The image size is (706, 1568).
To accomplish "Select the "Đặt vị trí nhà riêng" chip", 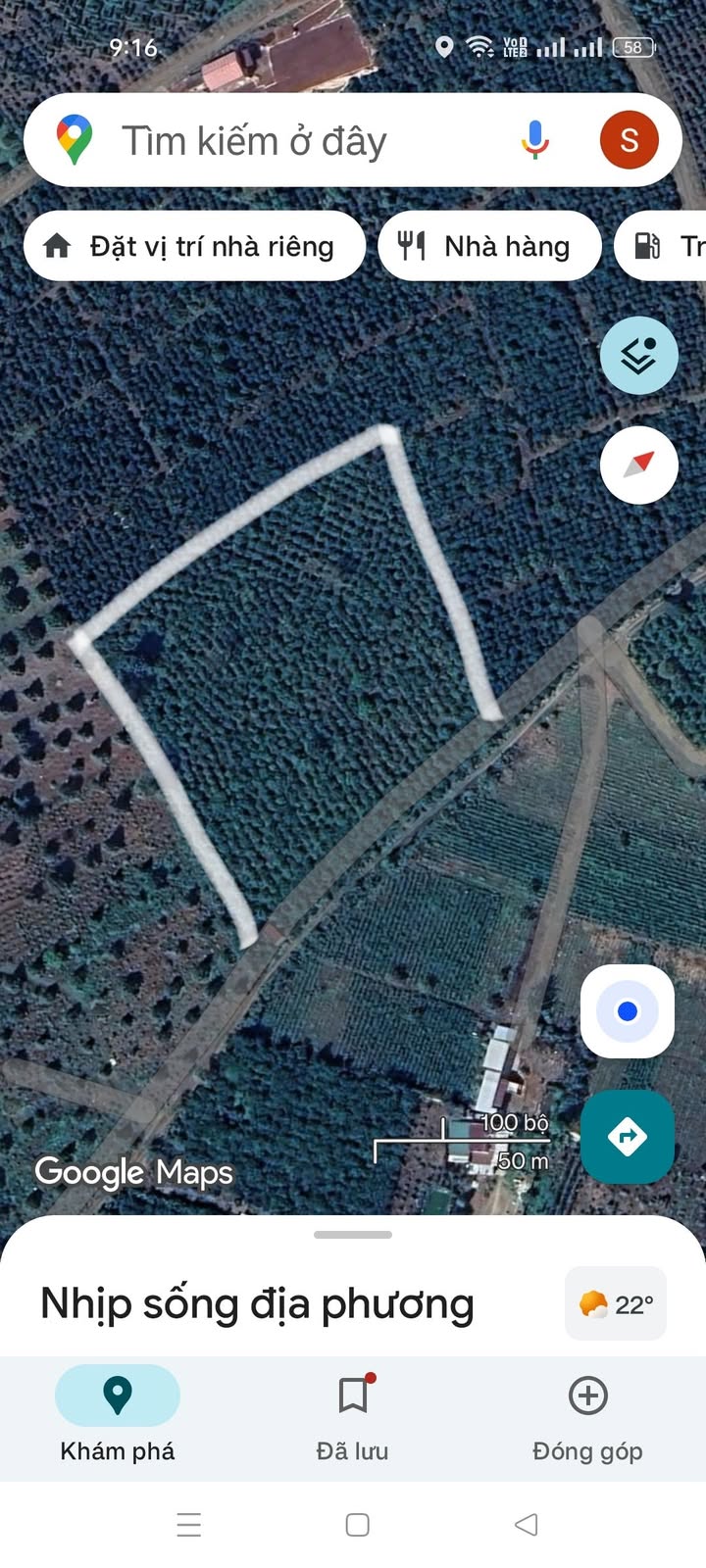I will (194, 246).
